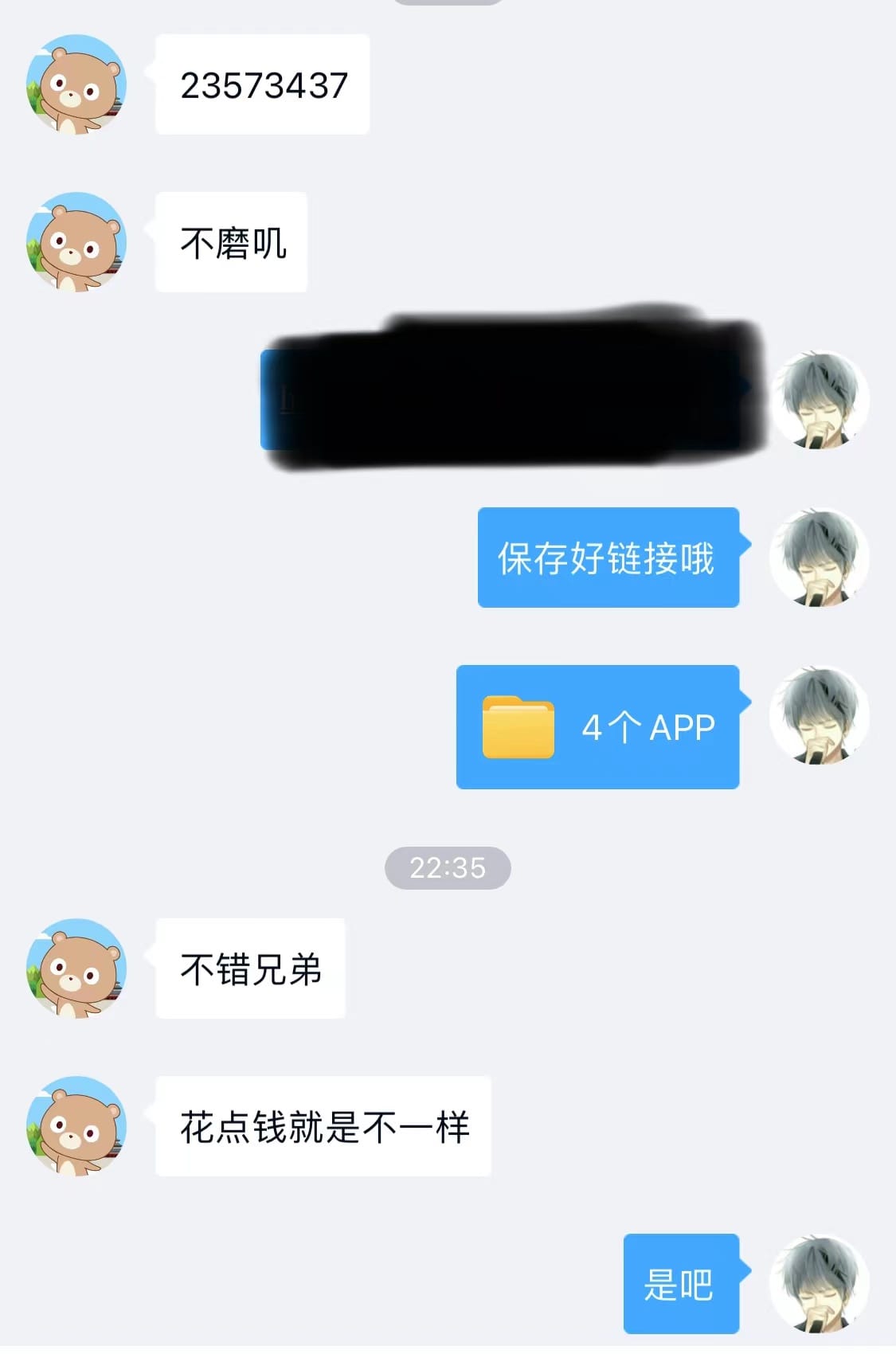Open bear avatar beside 23573437 message
The width and height of the screenshot is (896, 1354).
76,84
